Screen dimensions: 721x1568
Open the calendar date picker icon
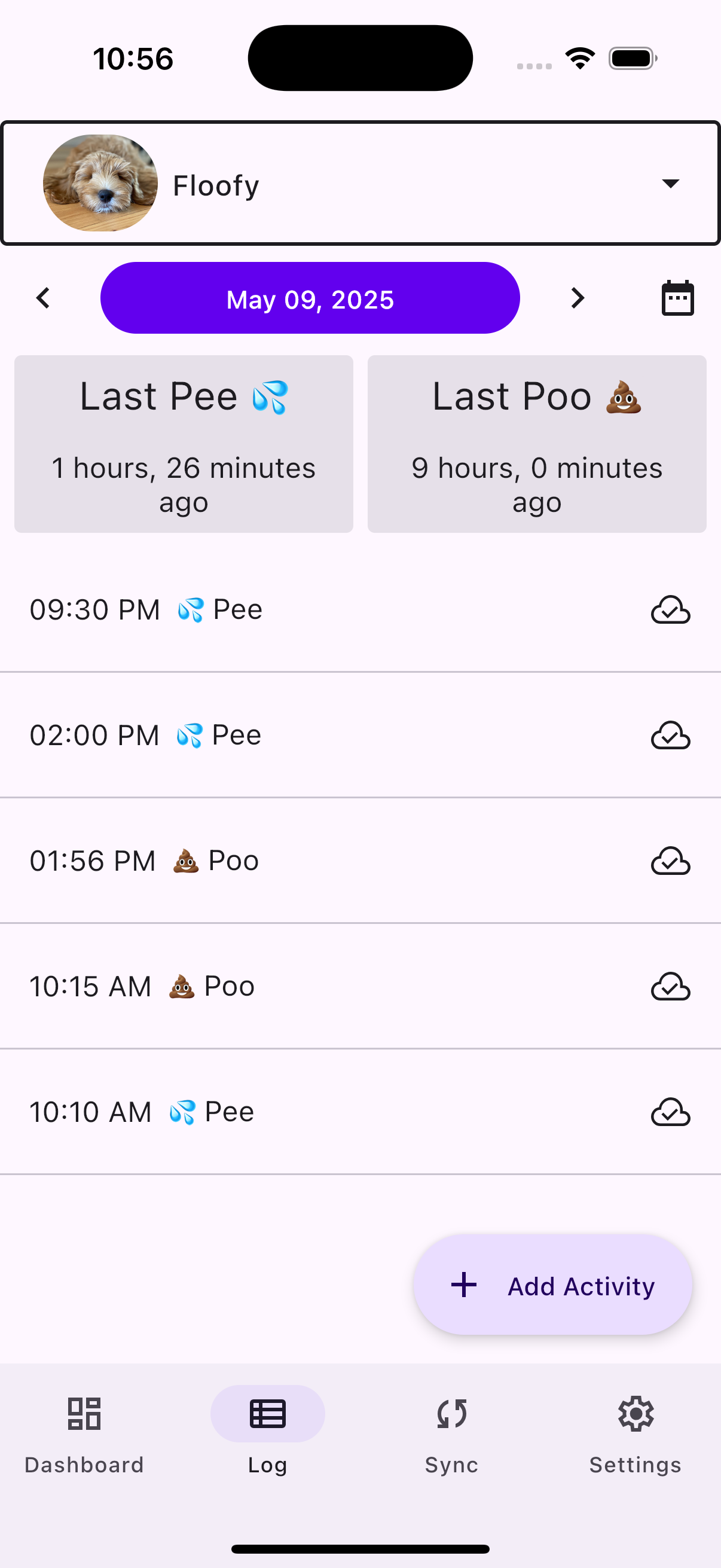[677, 298]
